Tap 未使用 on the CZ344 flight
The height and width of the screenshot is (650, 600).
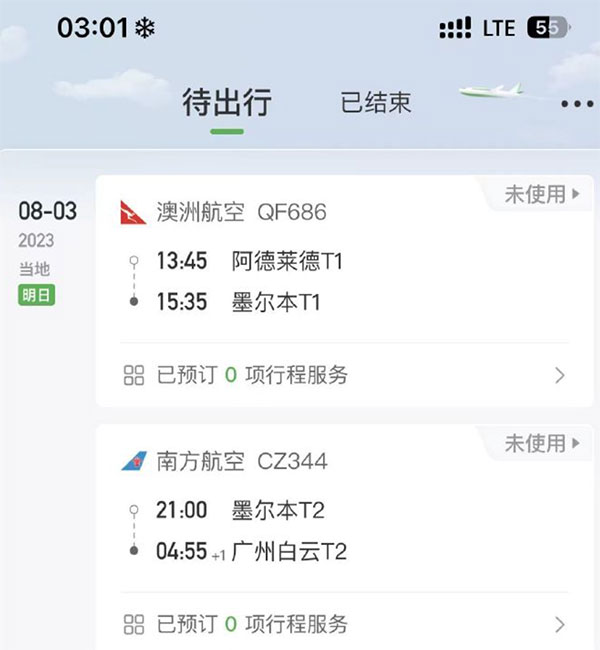[541, 444]
